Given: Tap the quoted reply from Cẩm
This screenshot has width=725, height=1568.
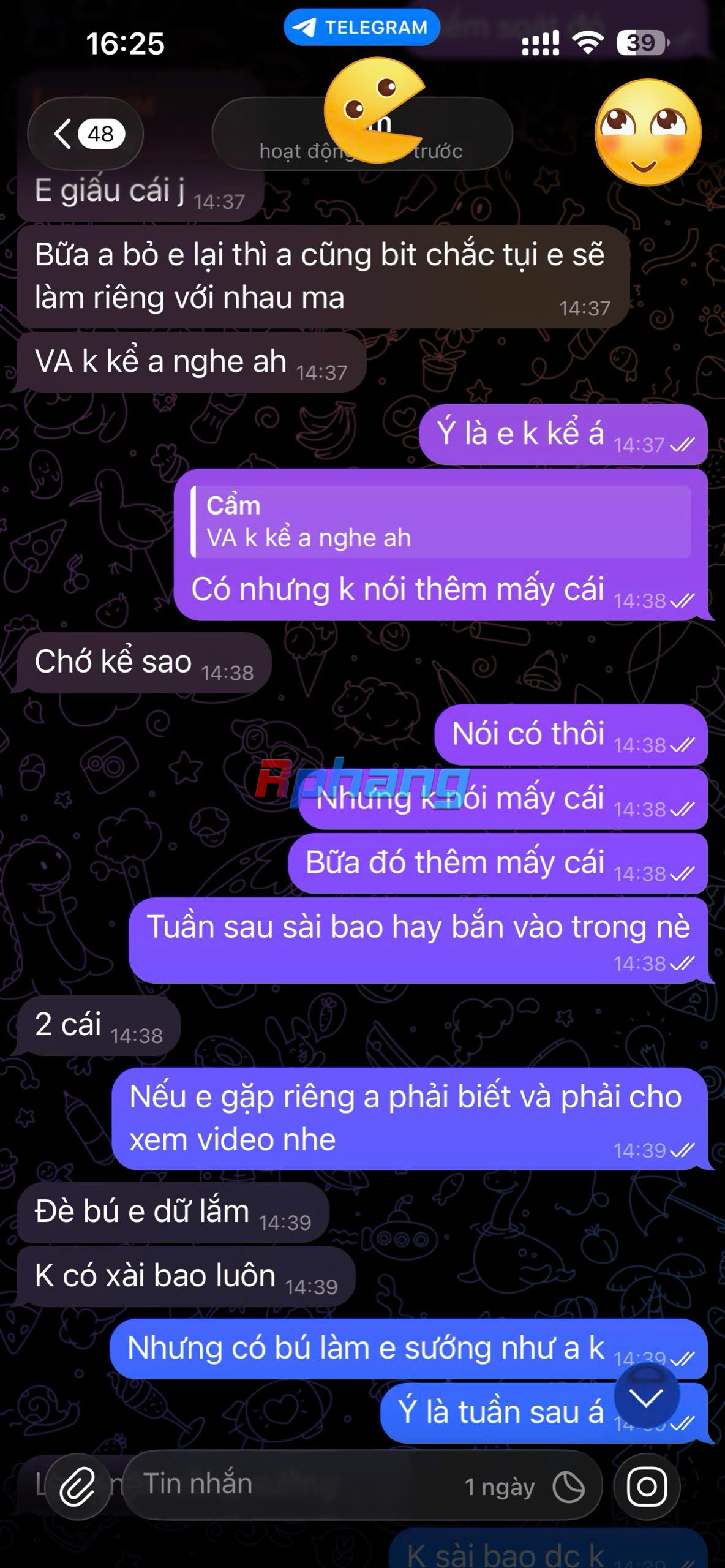Looking at the screenshot, I should pos(441,522).
